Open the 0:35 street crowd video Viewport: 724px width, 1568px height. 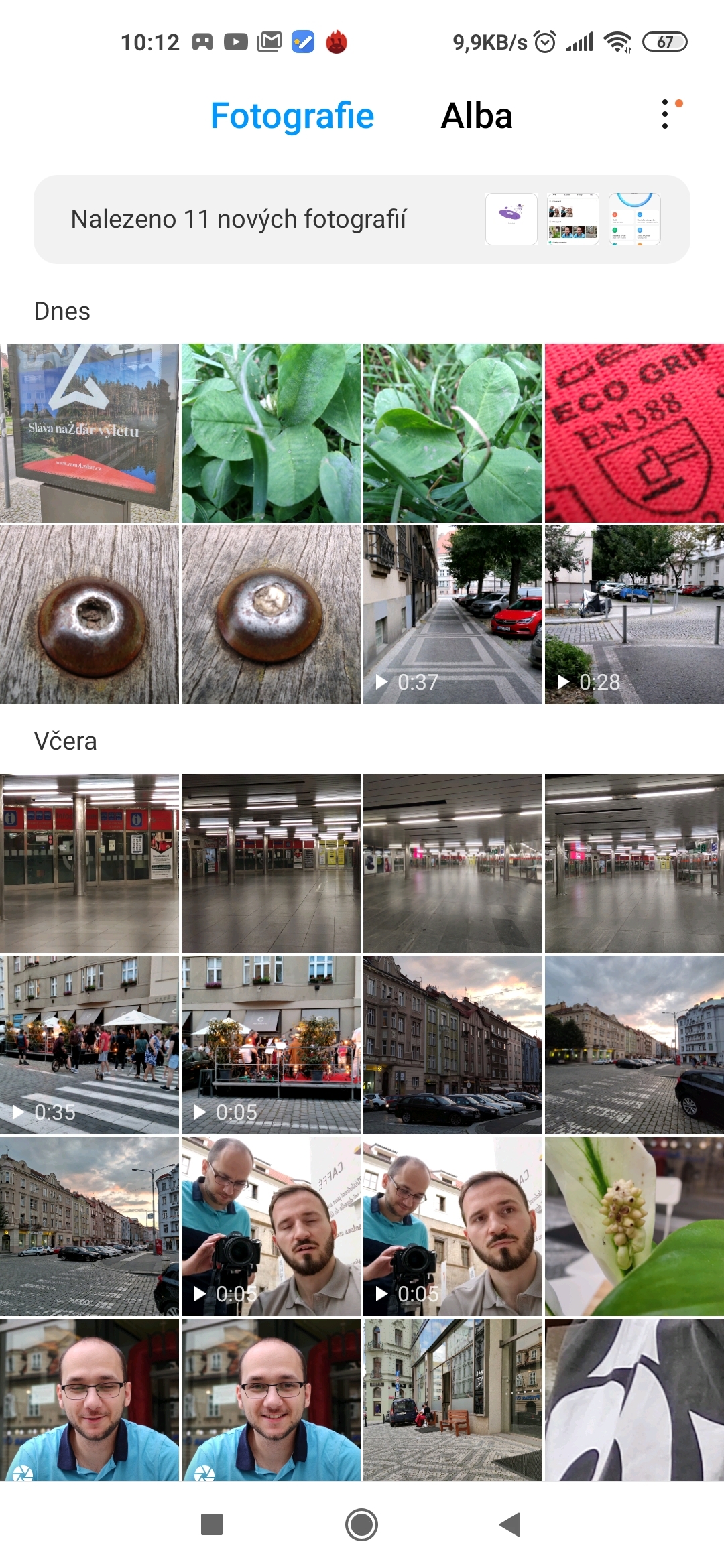[x=89, y=1045]
